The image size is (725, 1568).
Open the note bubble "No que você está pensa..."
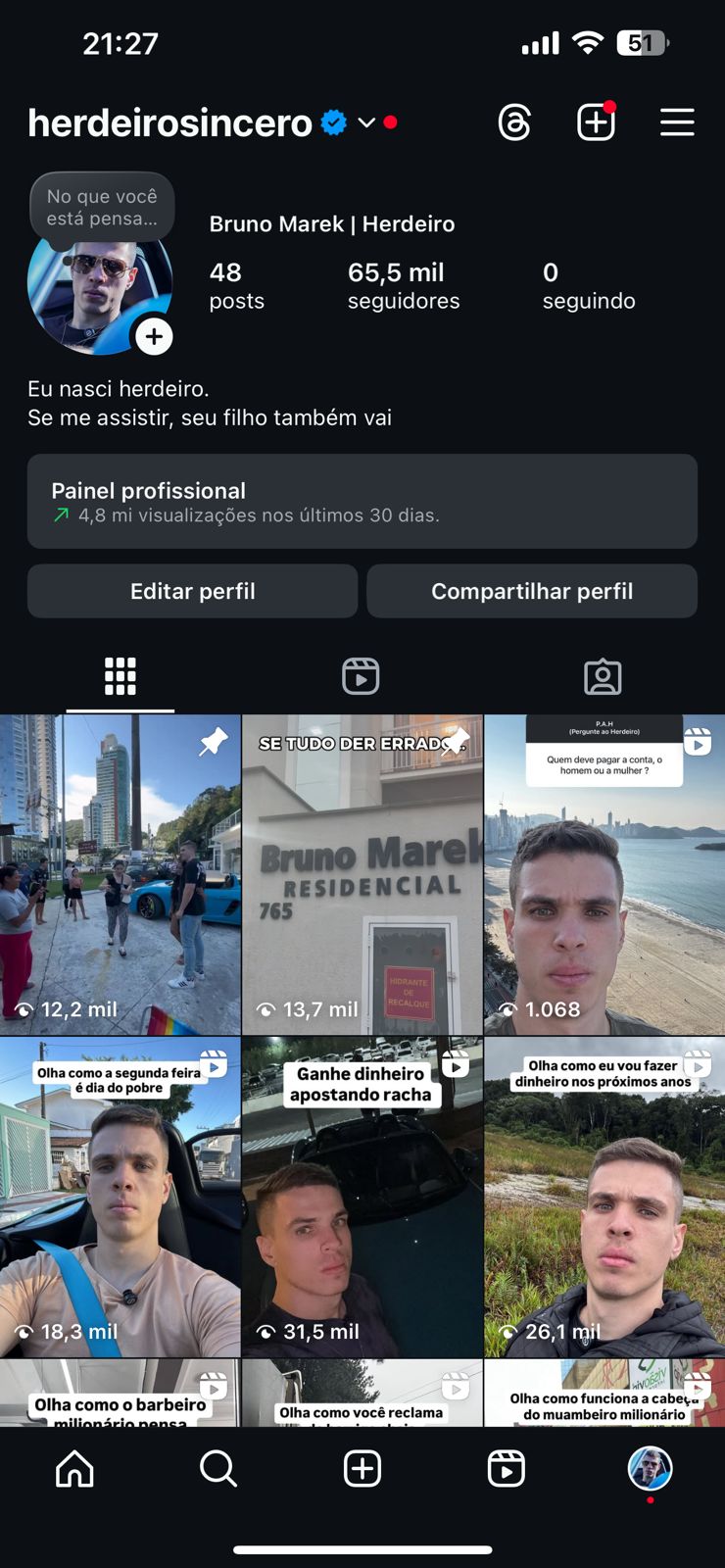coord(102,207)
